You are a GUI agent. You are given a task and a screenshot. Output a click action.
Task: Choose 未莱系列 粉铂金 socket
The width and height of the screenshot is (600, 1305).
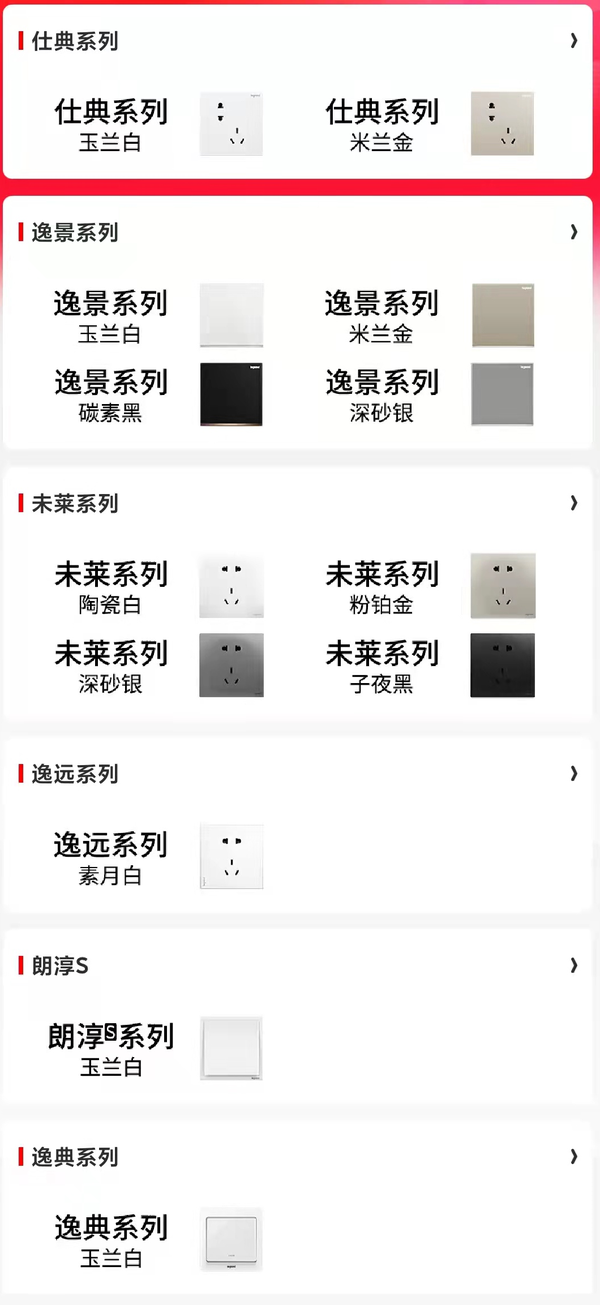[503, 586]
